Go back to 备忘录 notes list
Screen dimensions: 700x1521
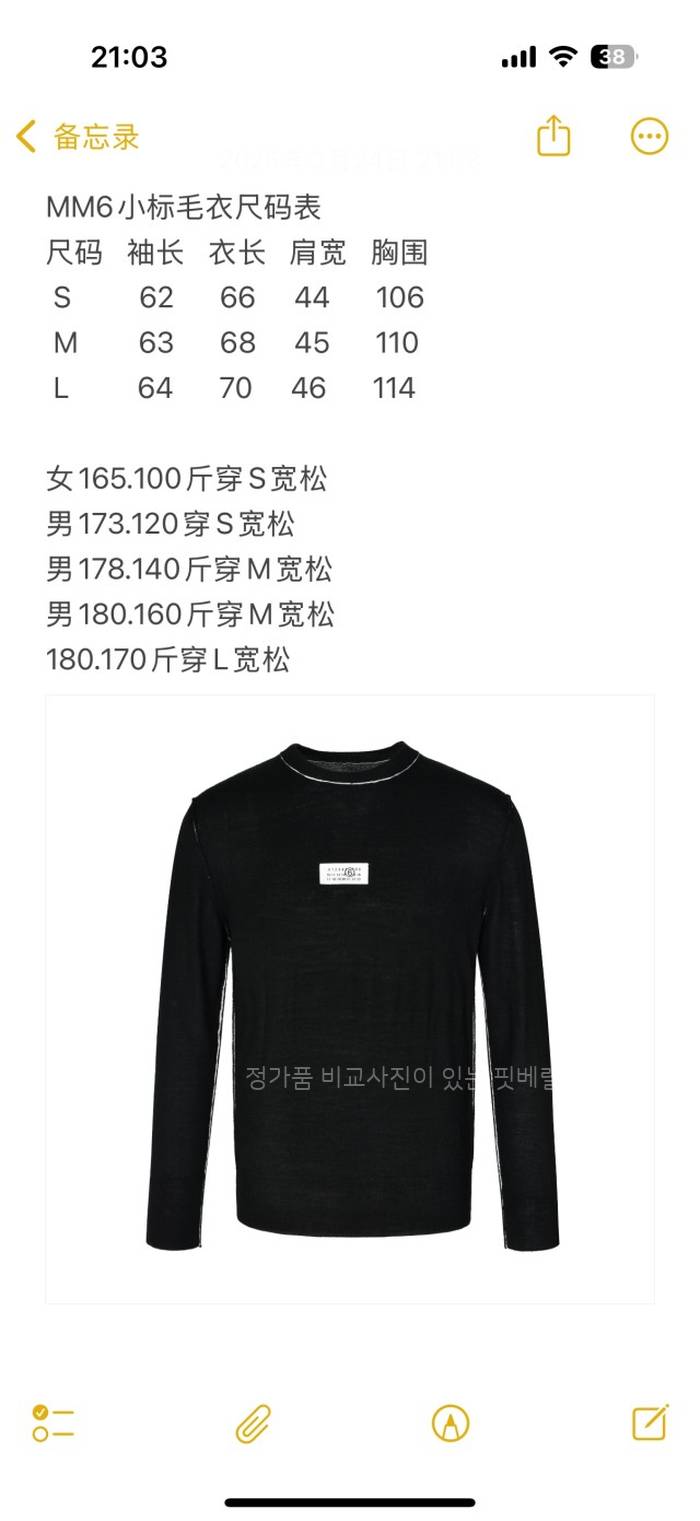click(78, 136)
